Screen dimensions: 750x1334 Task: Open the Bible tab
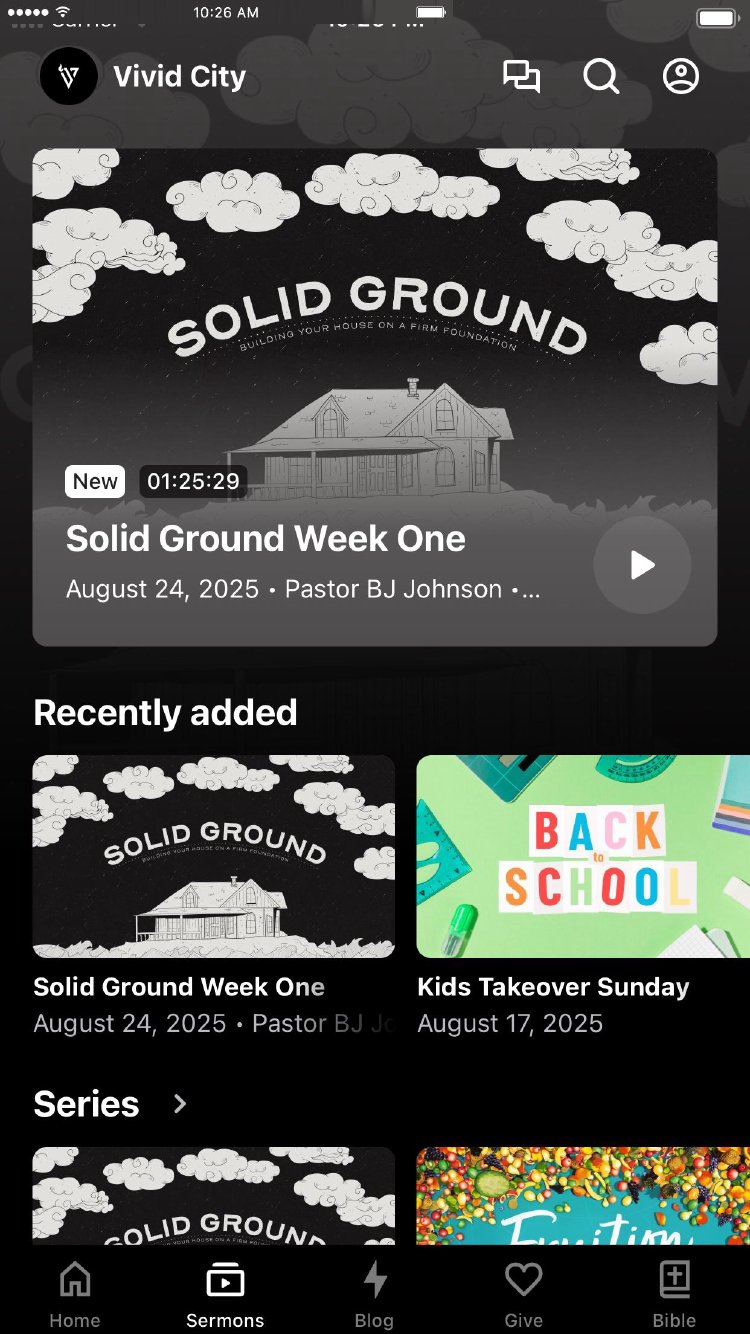click(674, 1294)
